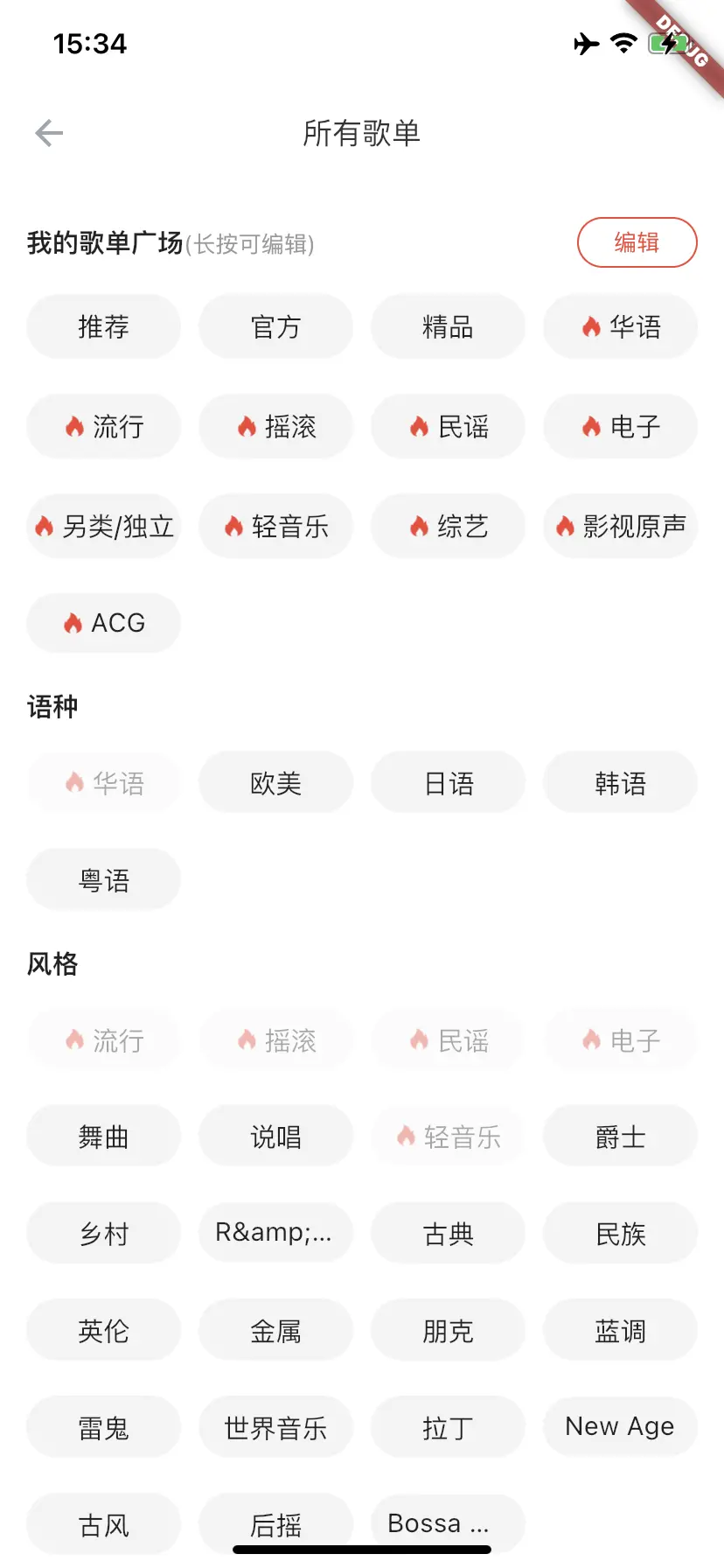Open the 韩语 category
The image size is (724, 1568).
(x=620, y=783)
